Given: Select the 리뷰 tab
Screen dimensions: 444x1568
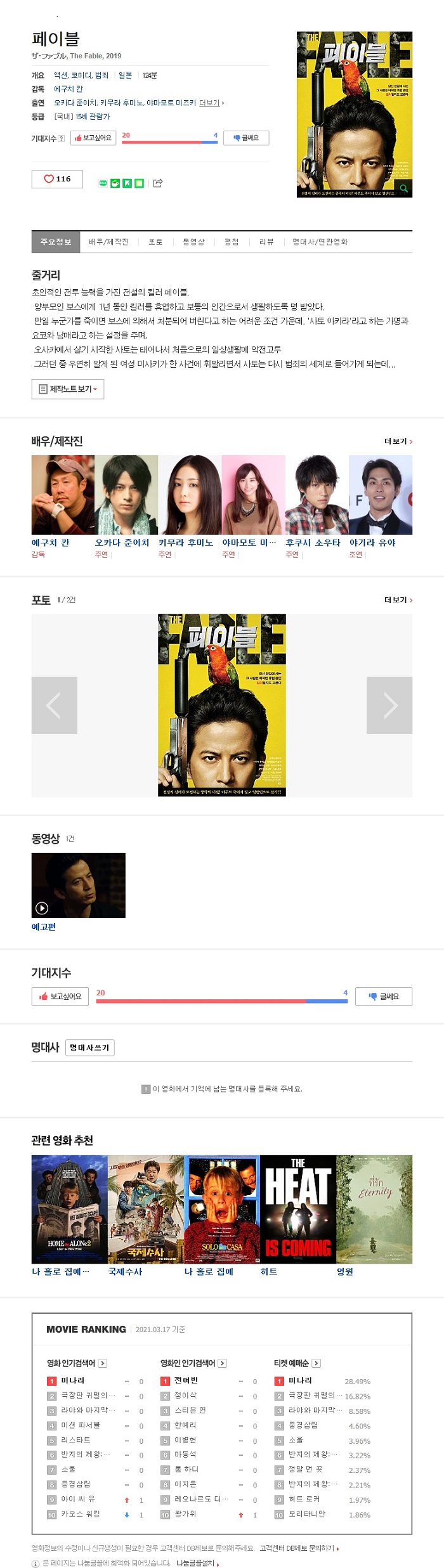Looking at the screenshot, I should point(266,242).
